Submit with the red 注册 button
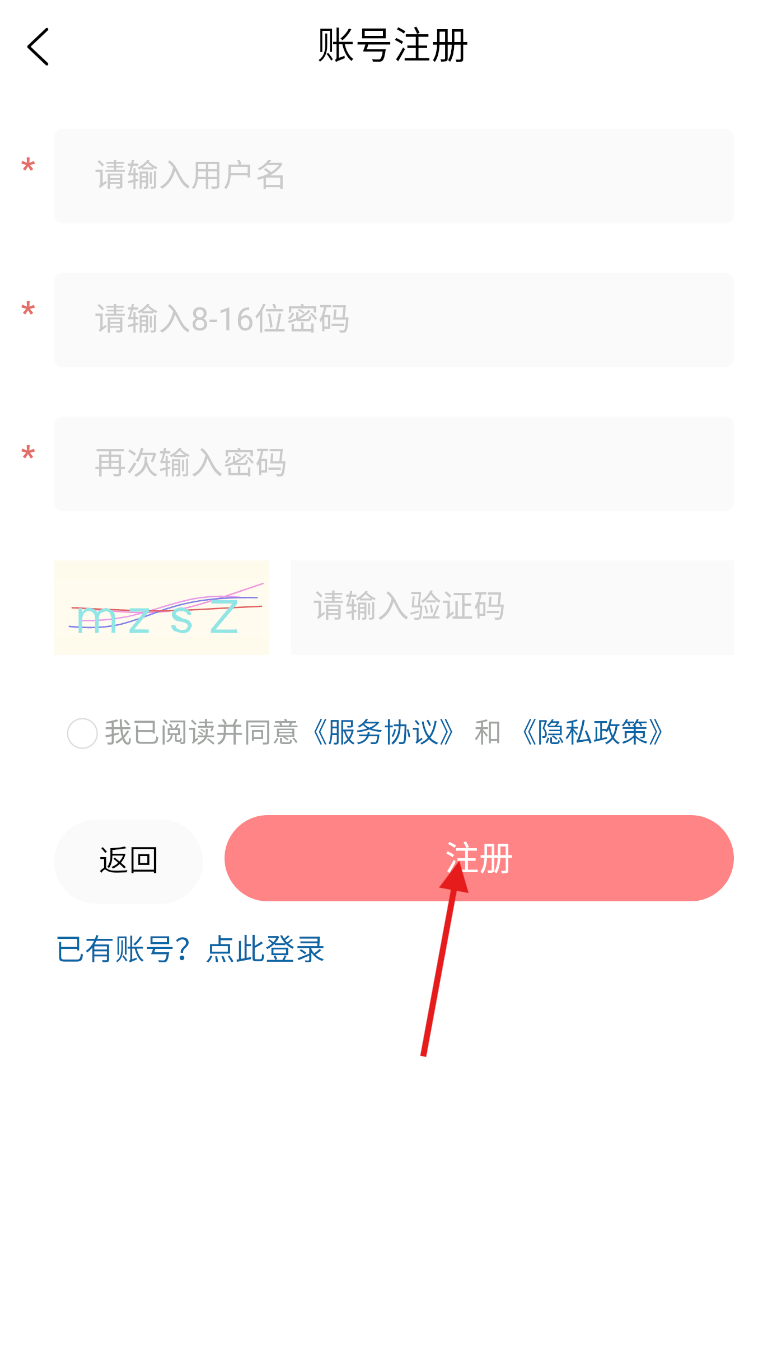This screenshot has height=1354, width=784. (479, 858)
